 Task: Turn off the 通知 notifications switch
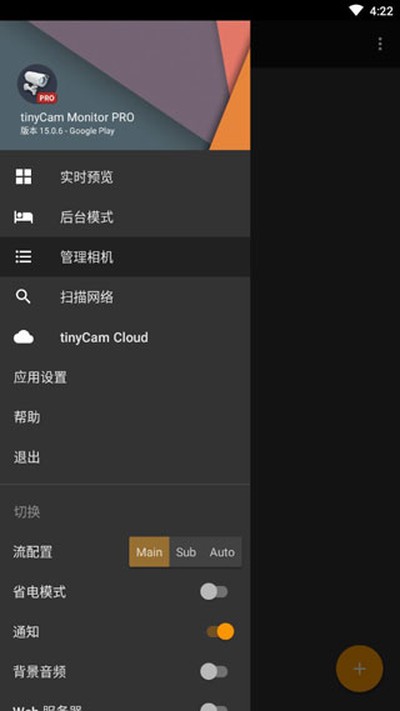(220, 632)
